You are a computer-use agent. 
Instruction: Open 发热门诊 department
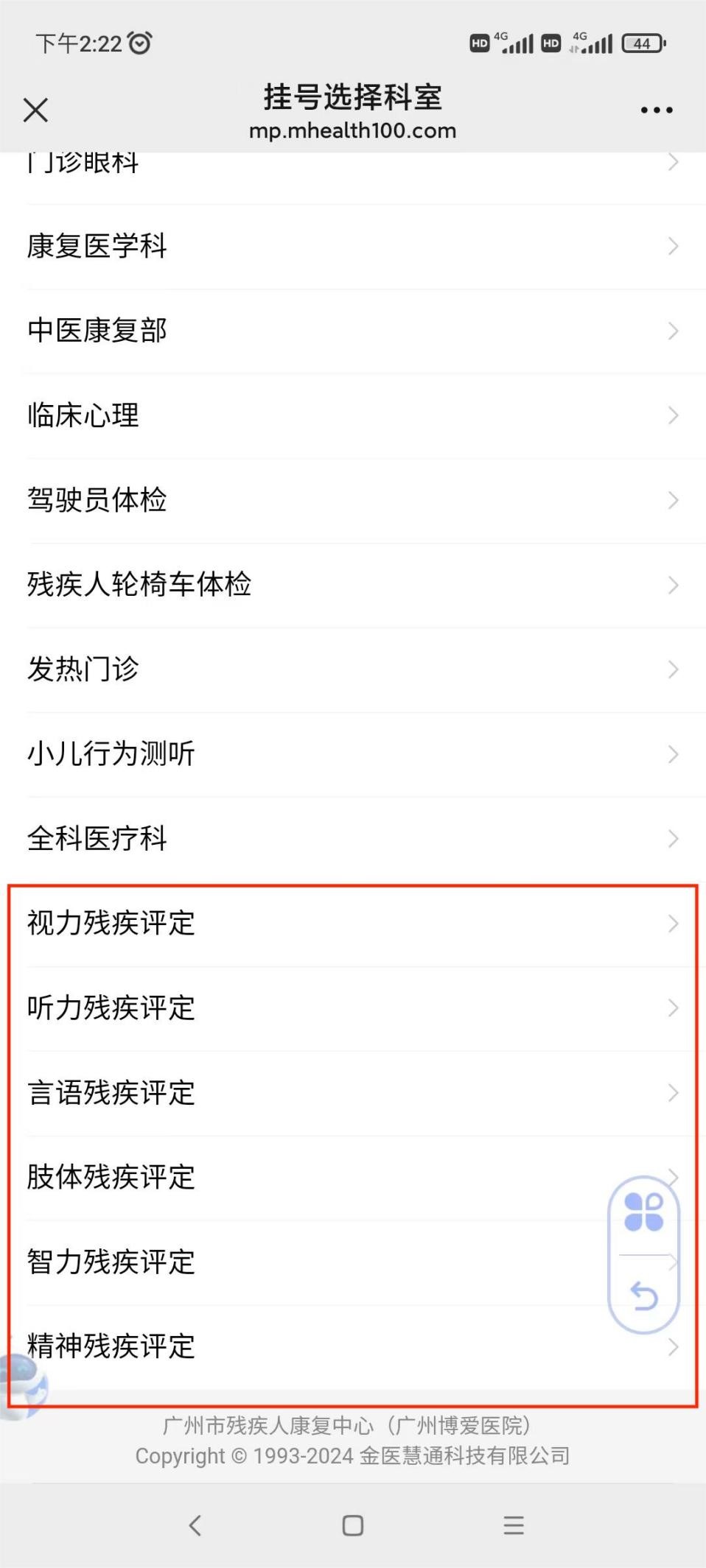[x=353, y=669]
